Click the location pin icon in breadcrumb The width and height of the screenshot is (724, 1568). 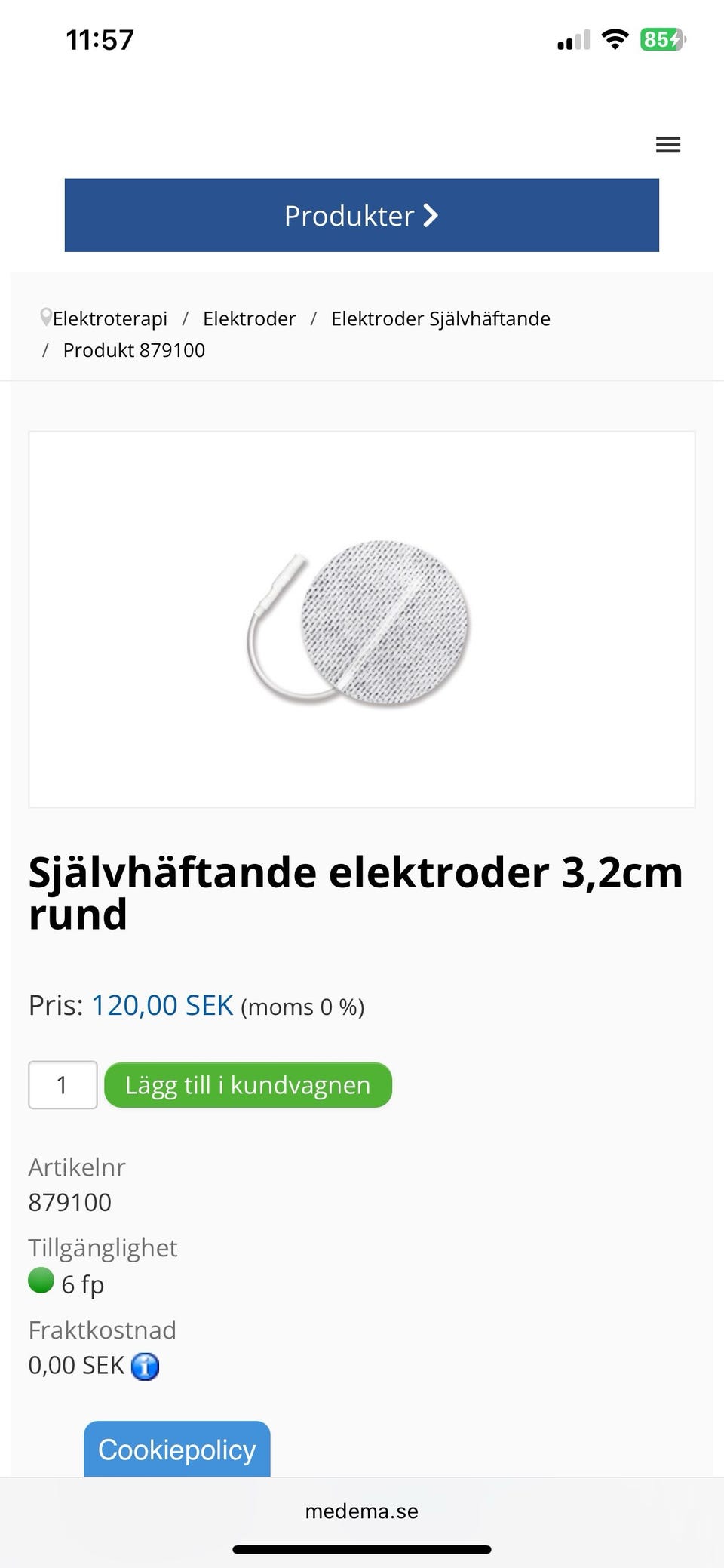tap(45, 316)
